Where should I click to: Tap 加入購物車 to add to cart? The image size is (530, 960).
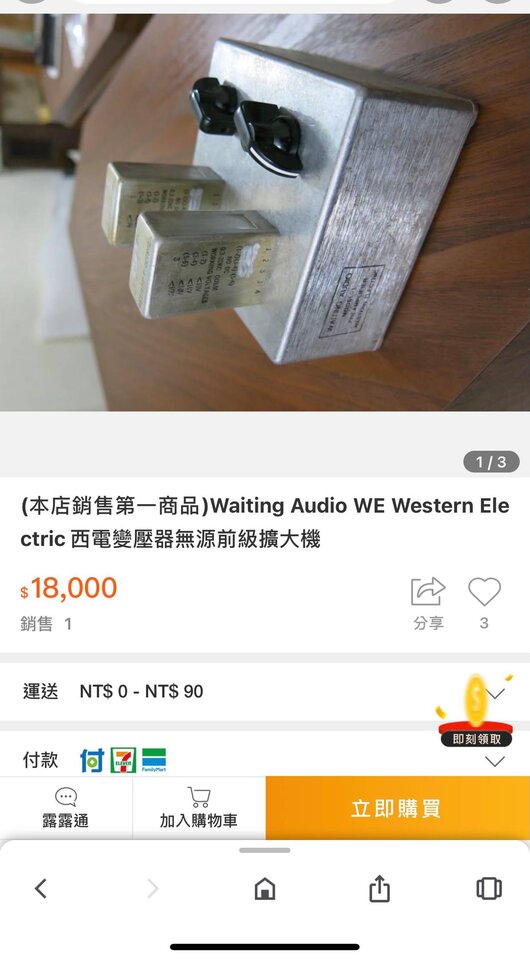tap(199, 808)
